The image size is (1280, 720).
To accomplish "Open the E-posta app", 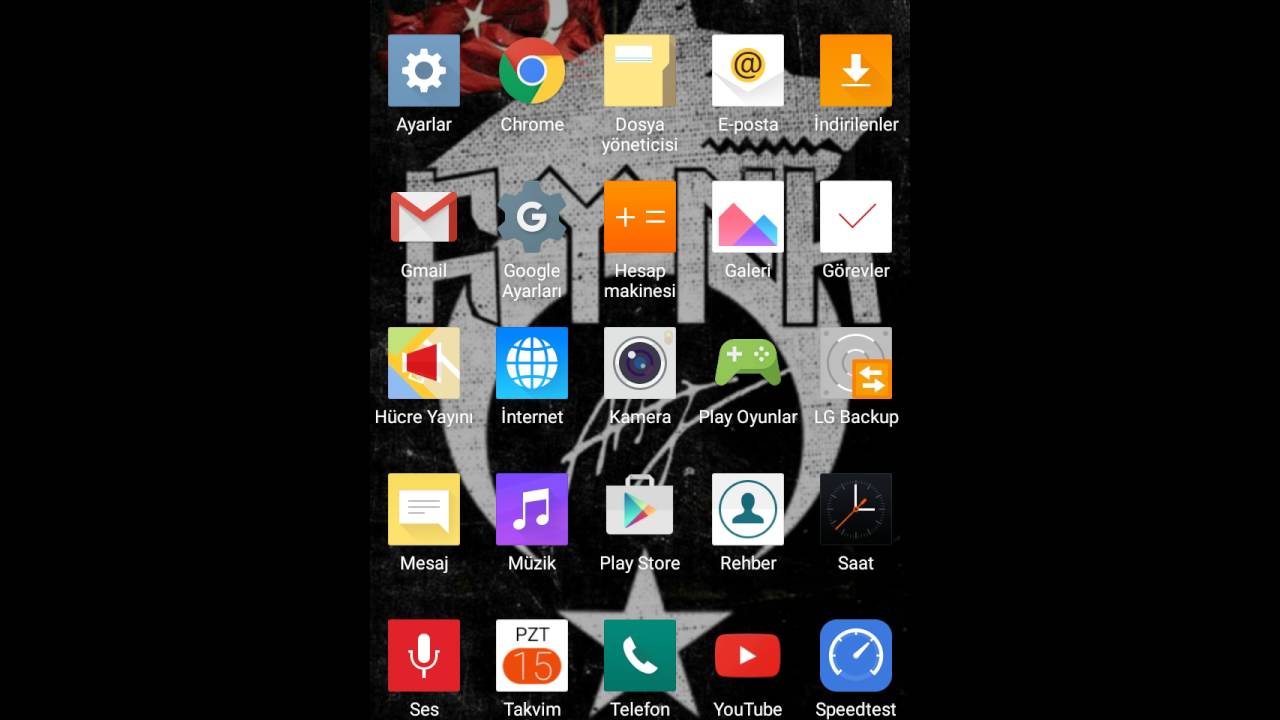I will pos(748,72).
